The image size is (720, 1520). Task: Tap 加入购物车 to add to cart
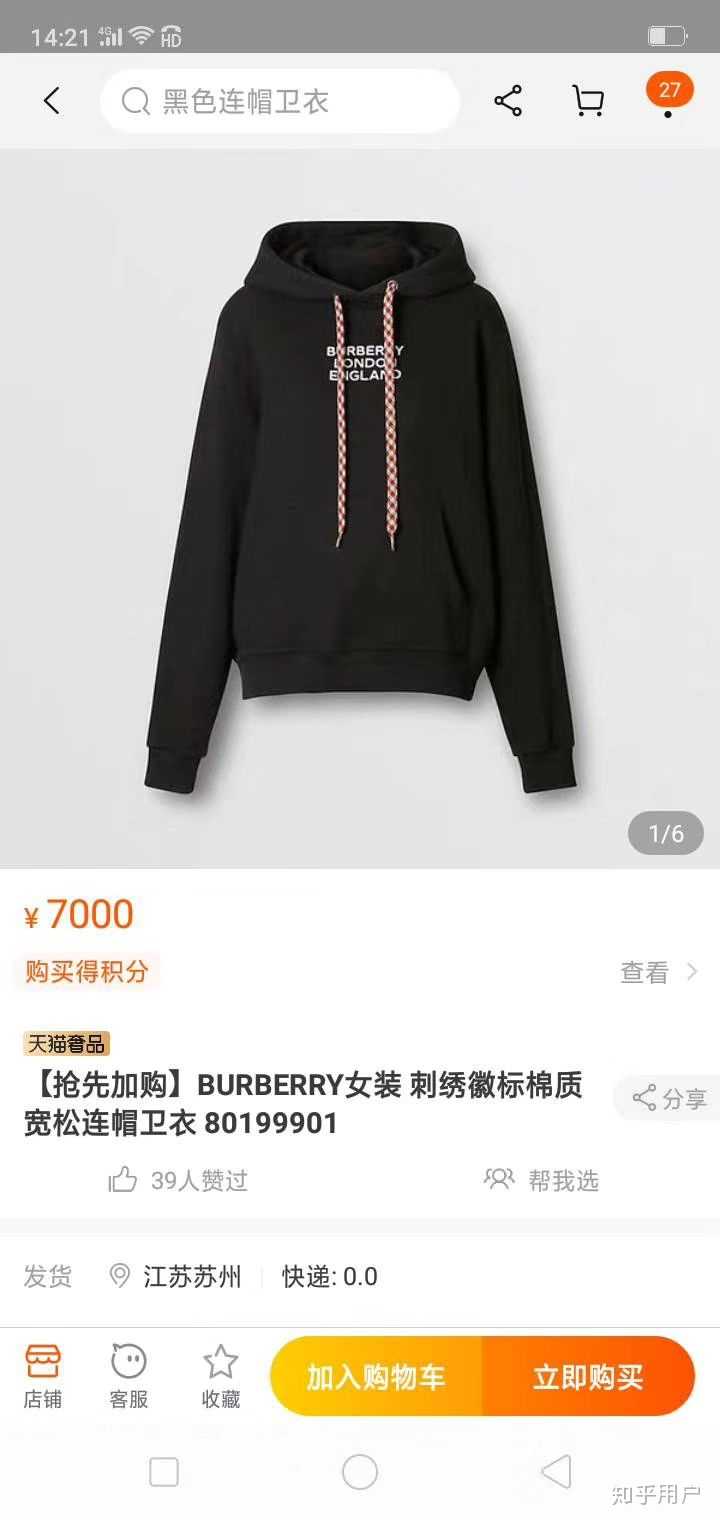pyautogui.click(x=376, y=1377)
